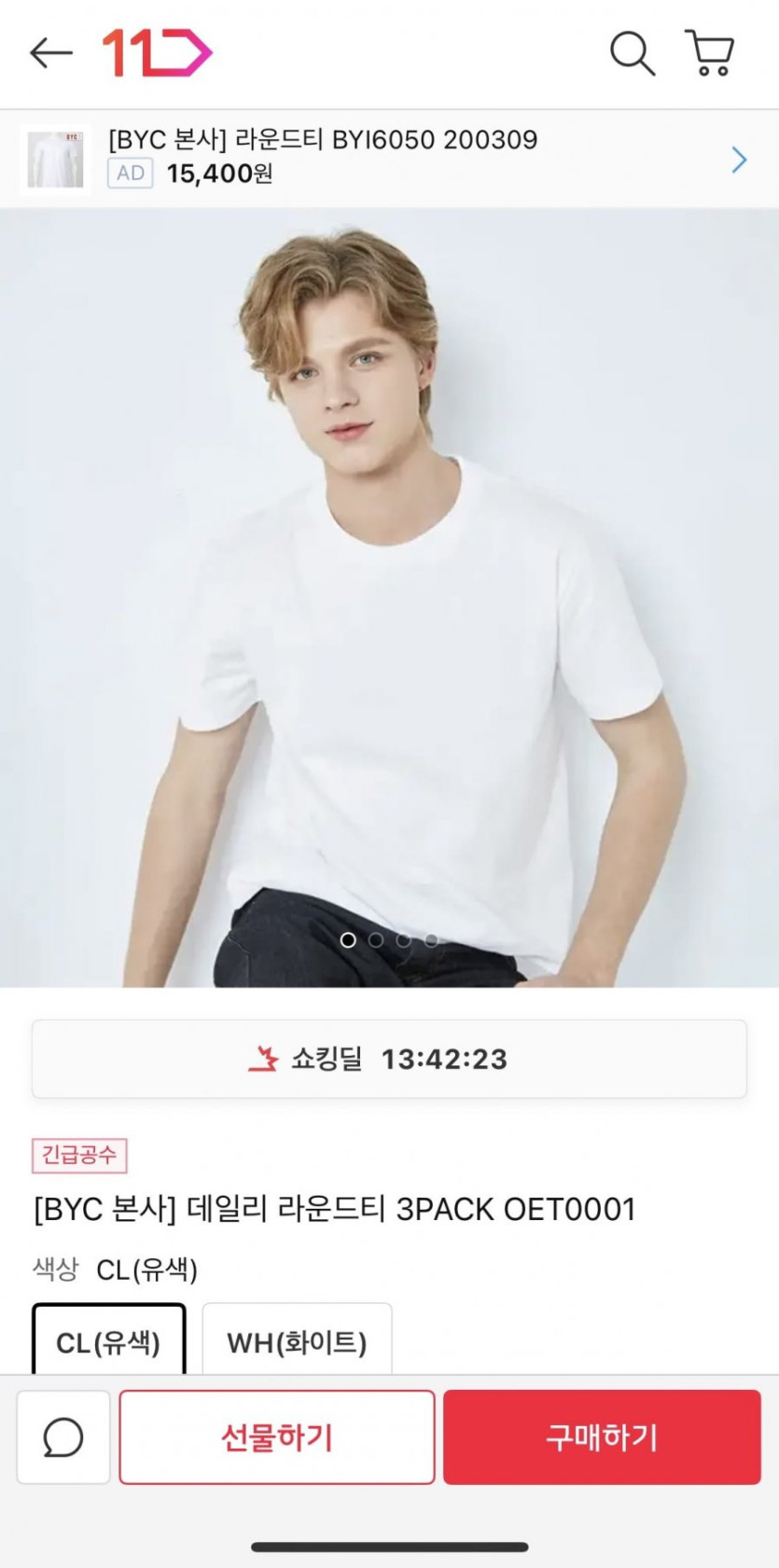Screen dimensions: 779x1568
Task: Open the 쇼킹딜 countdown button
Action: (x=389, y=1059)
